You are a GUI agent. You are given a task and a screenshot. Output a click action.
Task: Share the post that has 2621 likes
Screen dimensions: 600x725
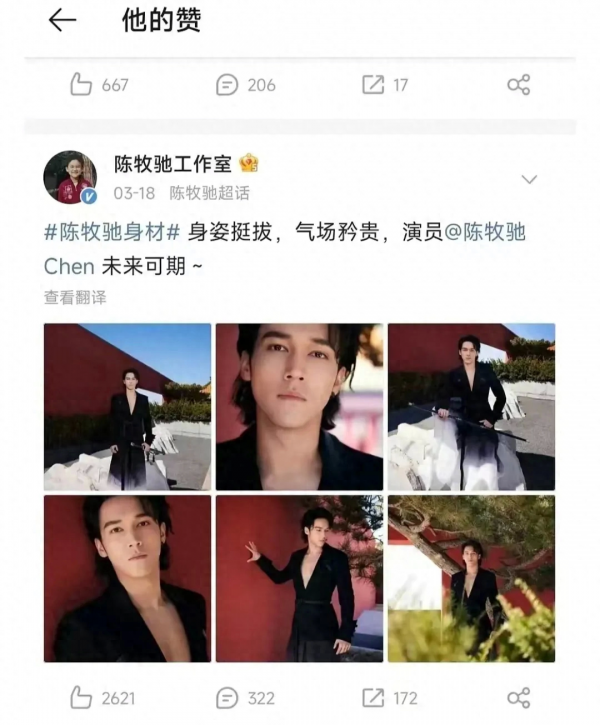(518, 697)
